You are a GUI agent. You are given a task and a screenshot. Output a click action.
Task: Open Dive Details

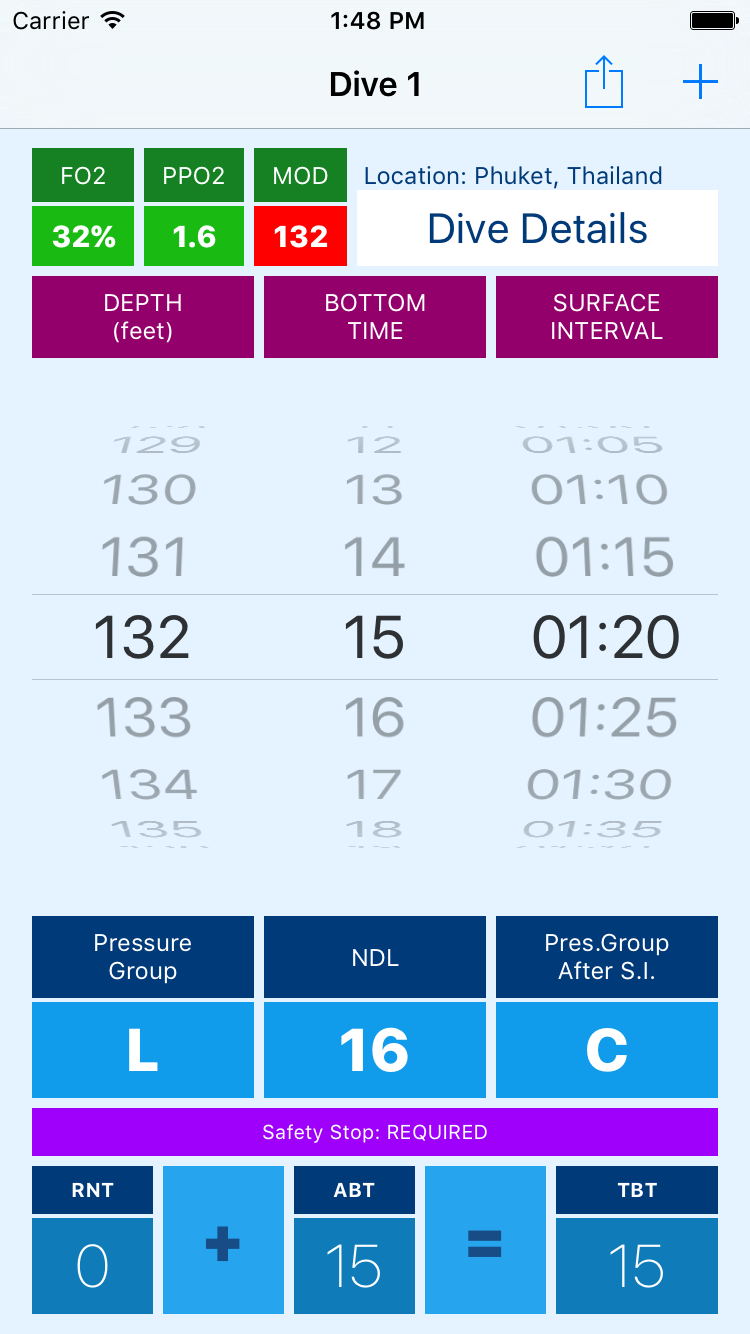click(x=537, y=228)
